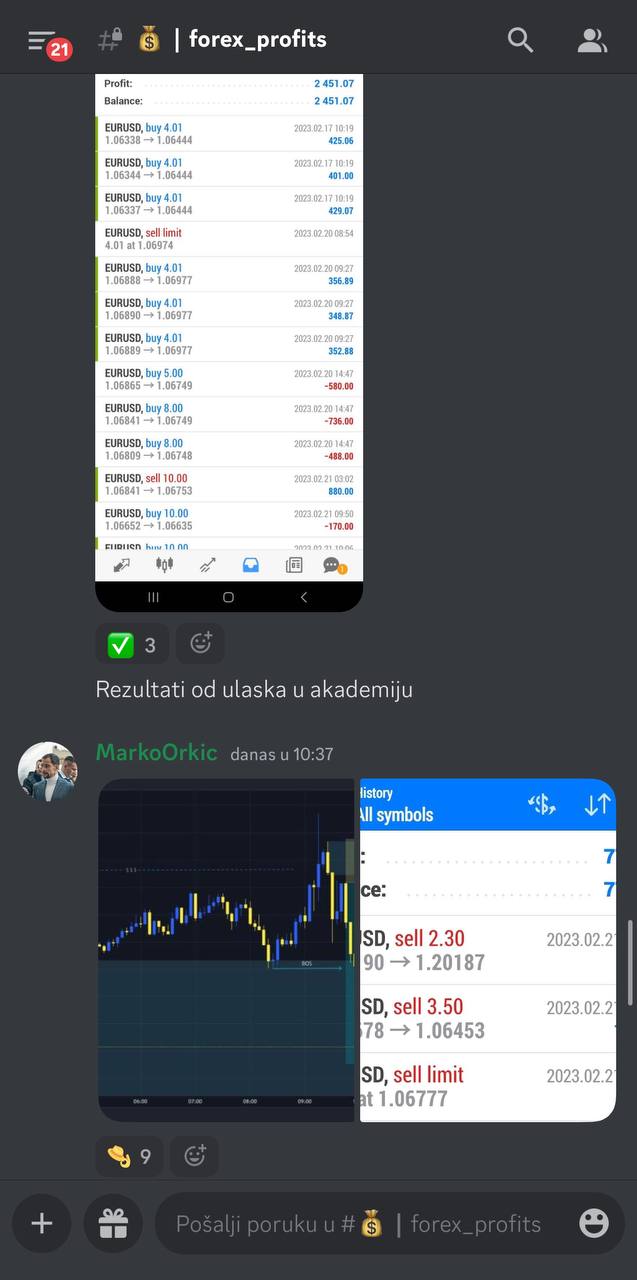Open MarkoOrkic's profile avatar
Image resolution: width=637 pixels, height=1280 pixels.
(46, 771)
